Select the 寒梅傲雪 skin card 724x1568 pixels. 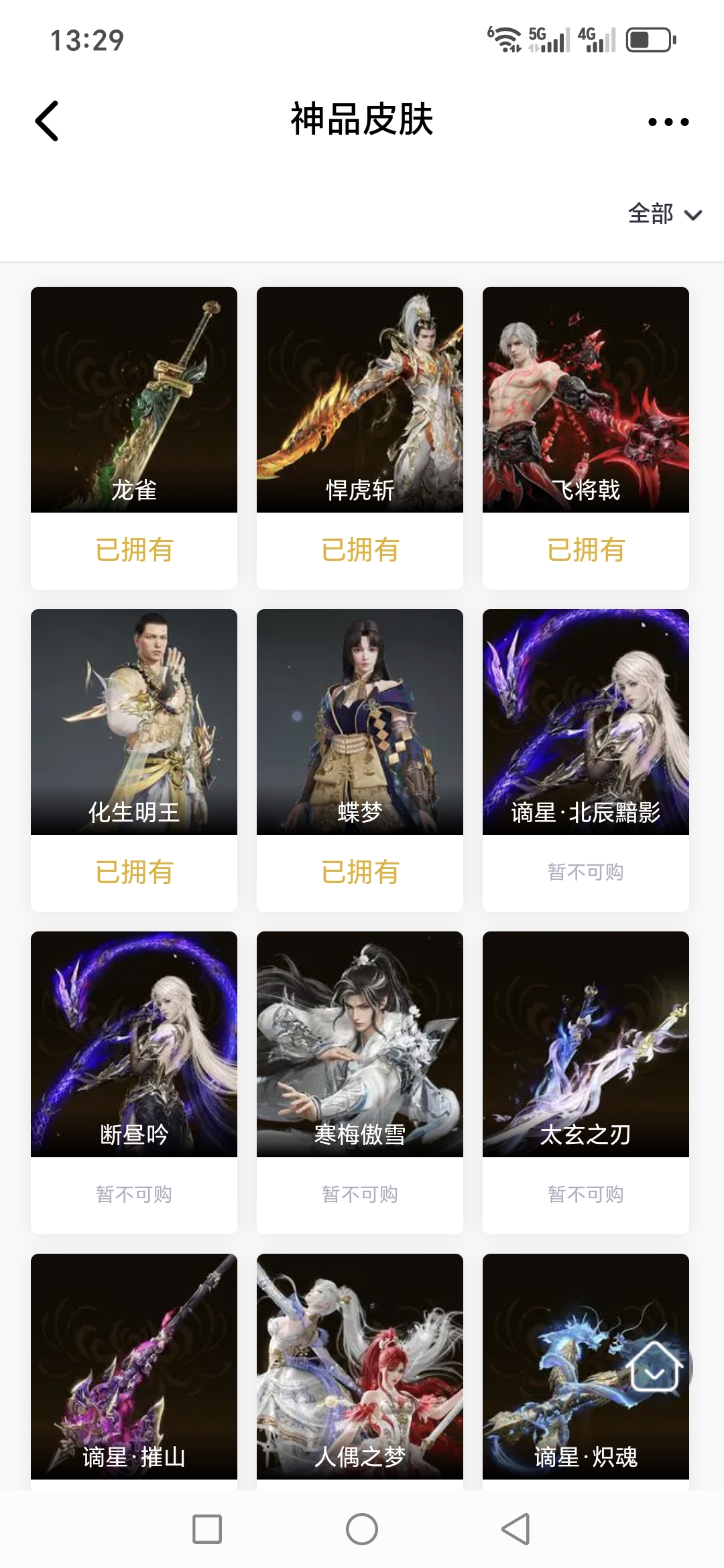(x=360, y=1045)
